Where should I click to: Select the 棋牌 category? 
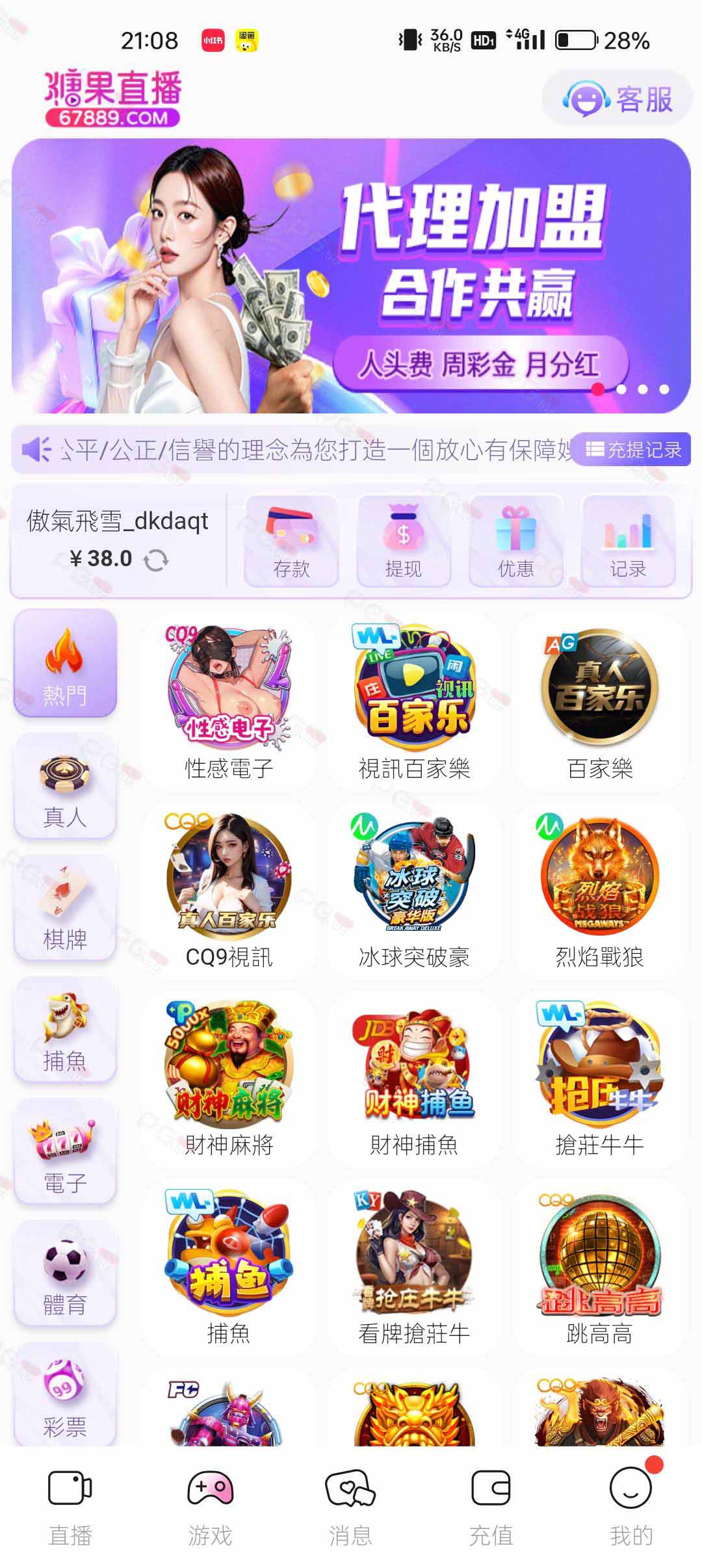[65, 908]
